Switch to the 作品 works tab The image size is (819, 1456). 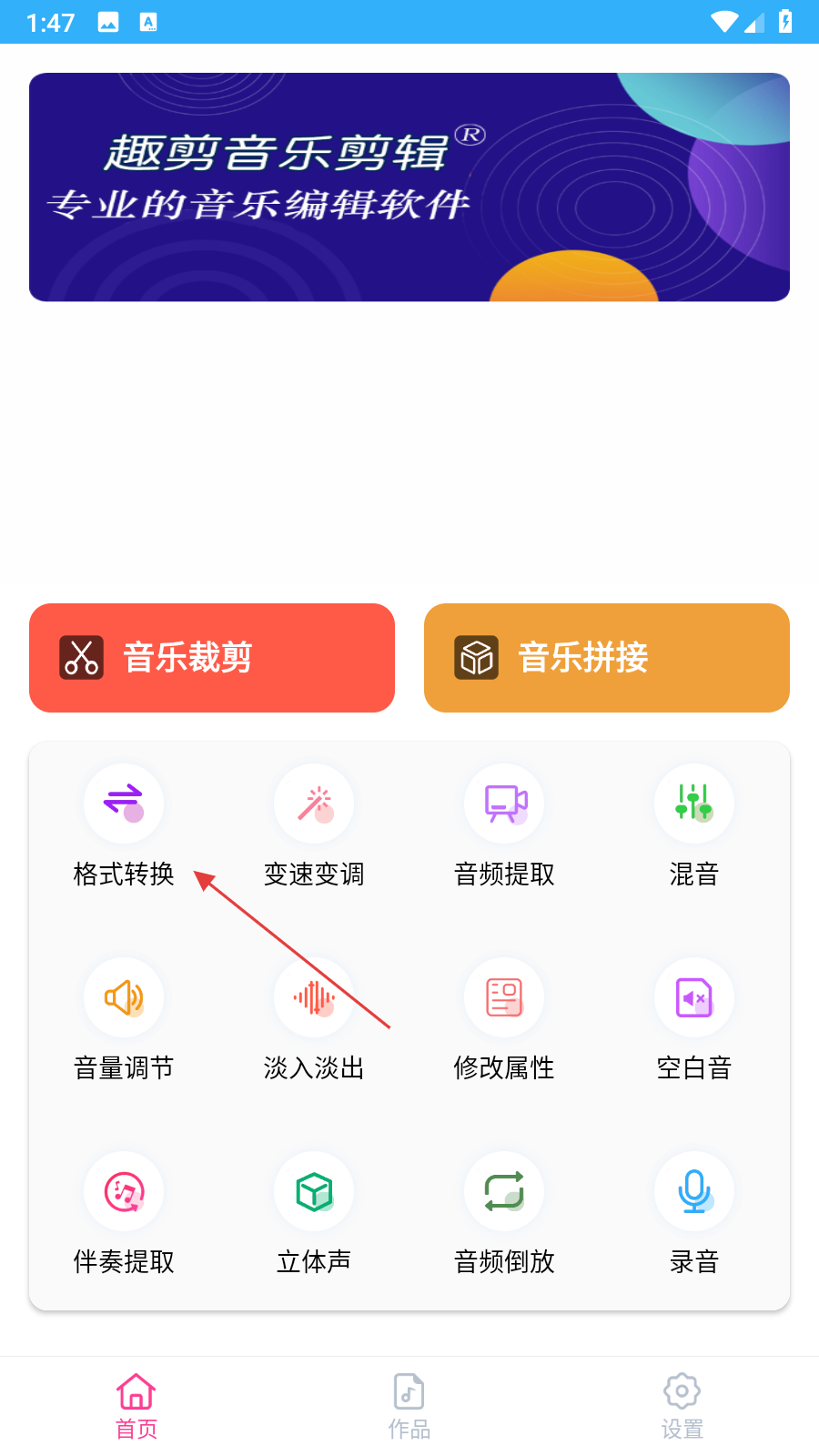(x=409, y=1406)
